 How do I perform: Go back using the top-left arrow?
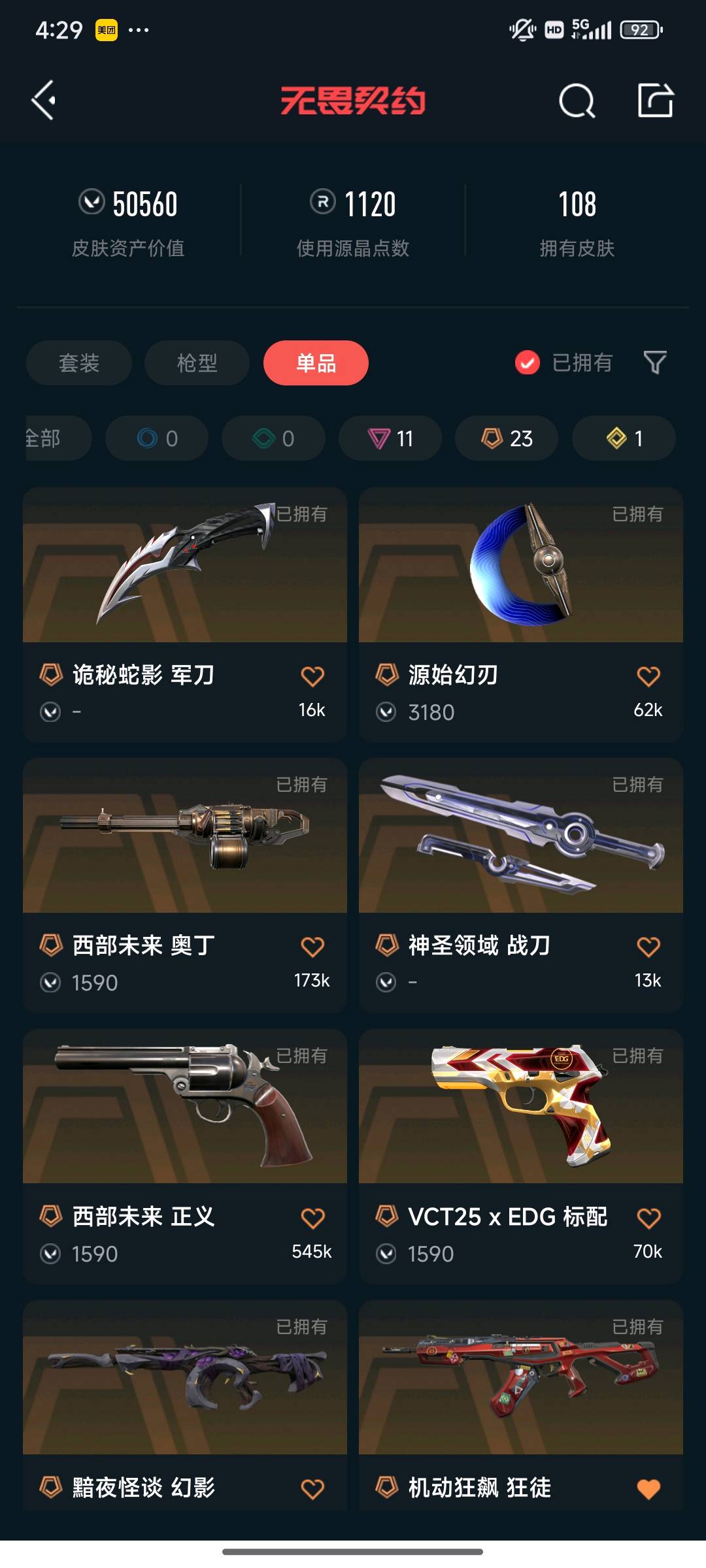tap(44, 101)
